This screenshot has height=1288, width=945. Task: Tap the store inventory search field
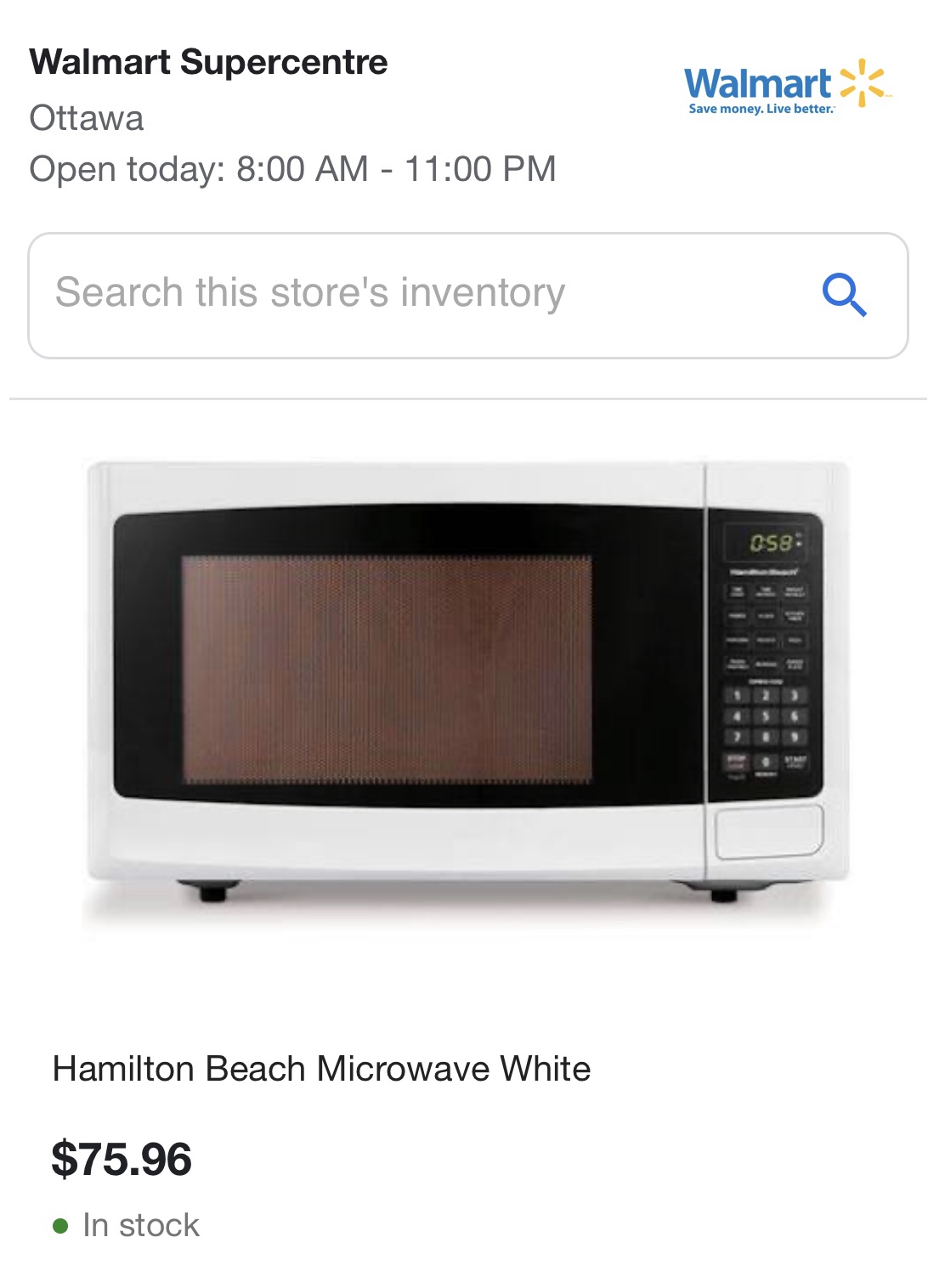point(408,294)
